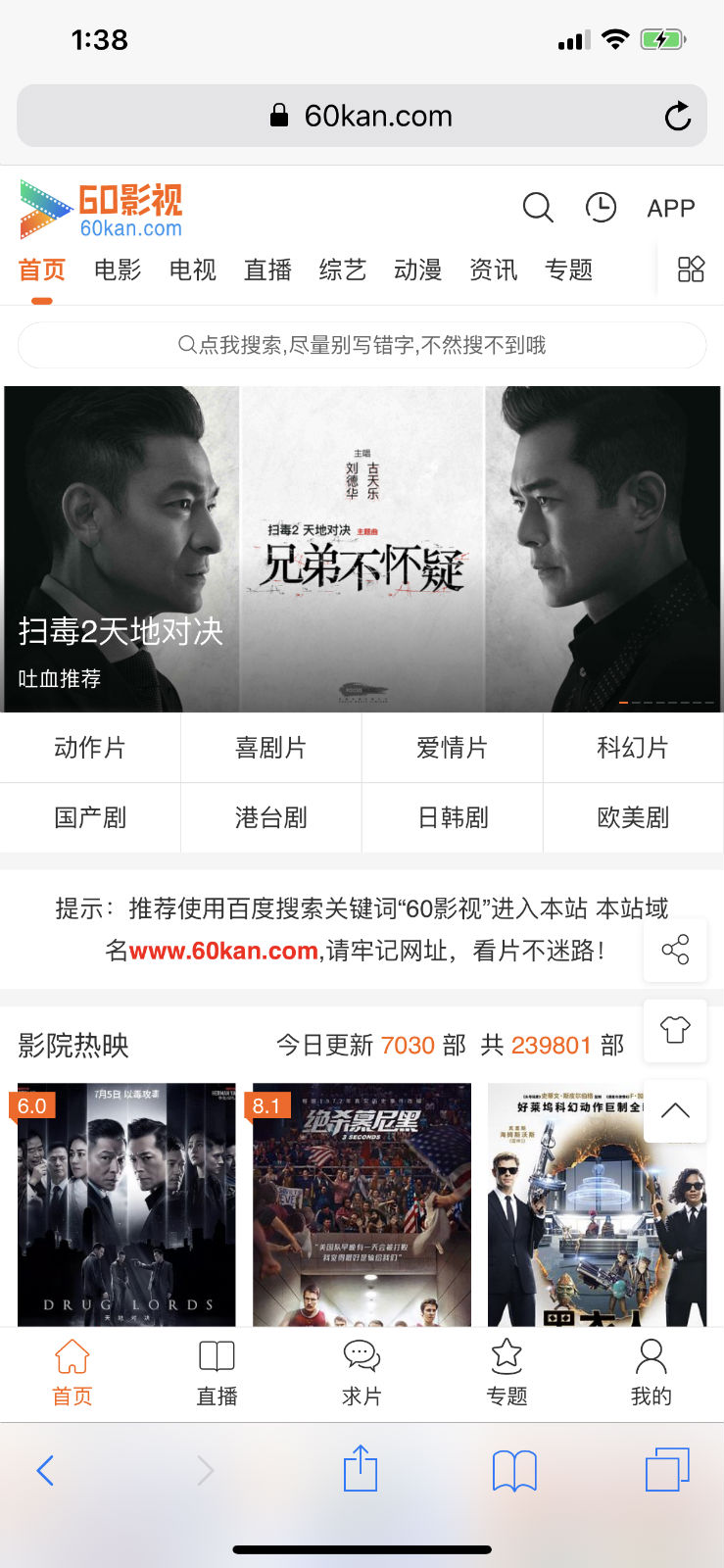
Task: Open the search magnifier icon in header
Action: click(538, 208)
